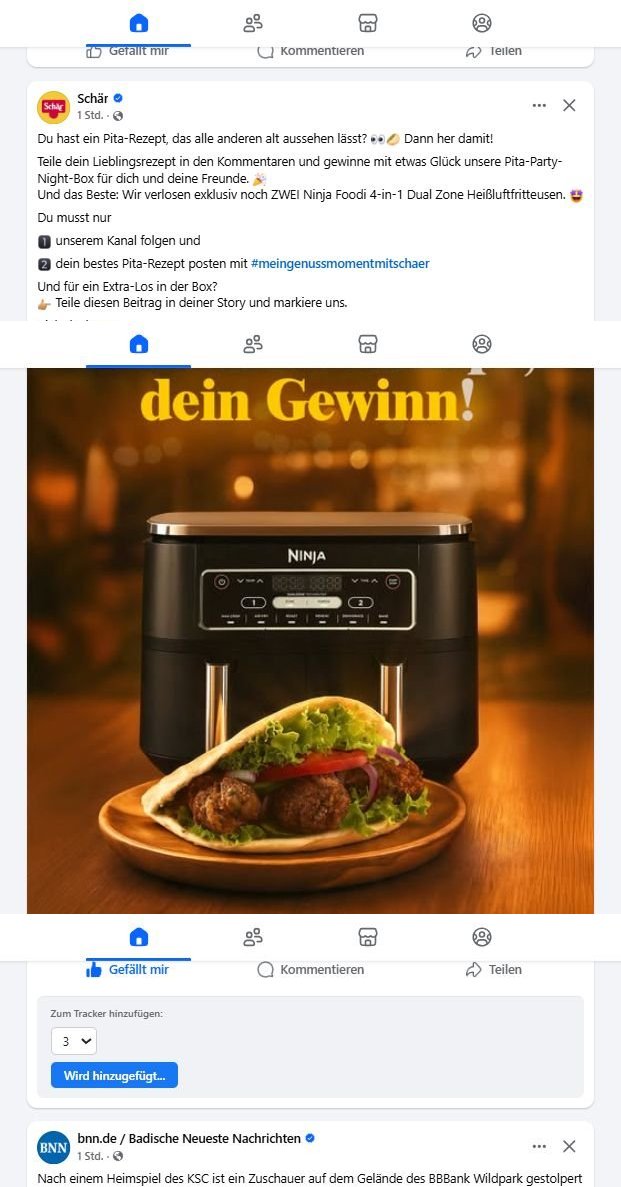Tap Kommentieren under the Schär giveaway post
The width and height of the screenshot is (621, 1187).
click(311, 969)
